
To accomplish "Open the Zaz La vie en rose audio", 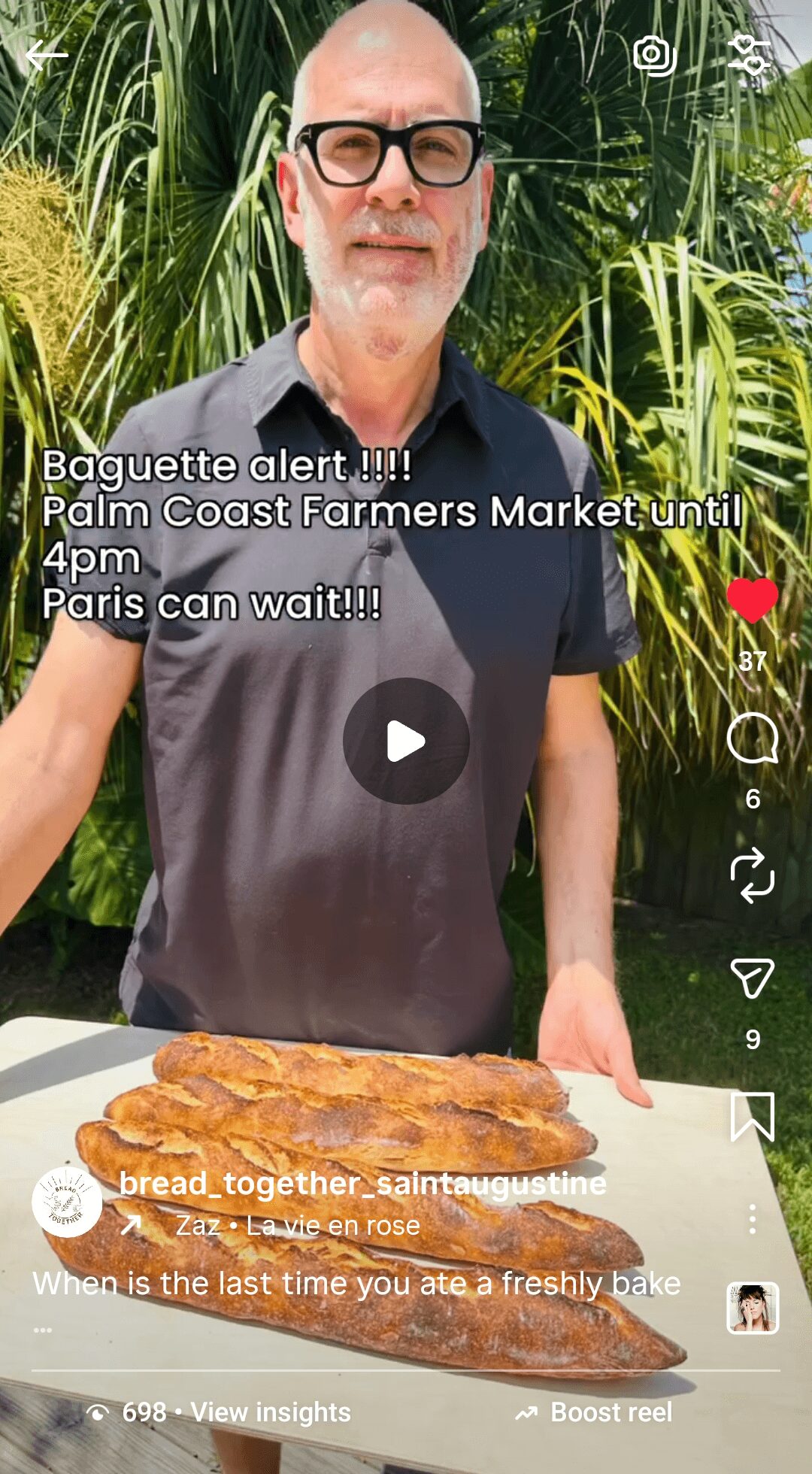I will (297, 1226).
